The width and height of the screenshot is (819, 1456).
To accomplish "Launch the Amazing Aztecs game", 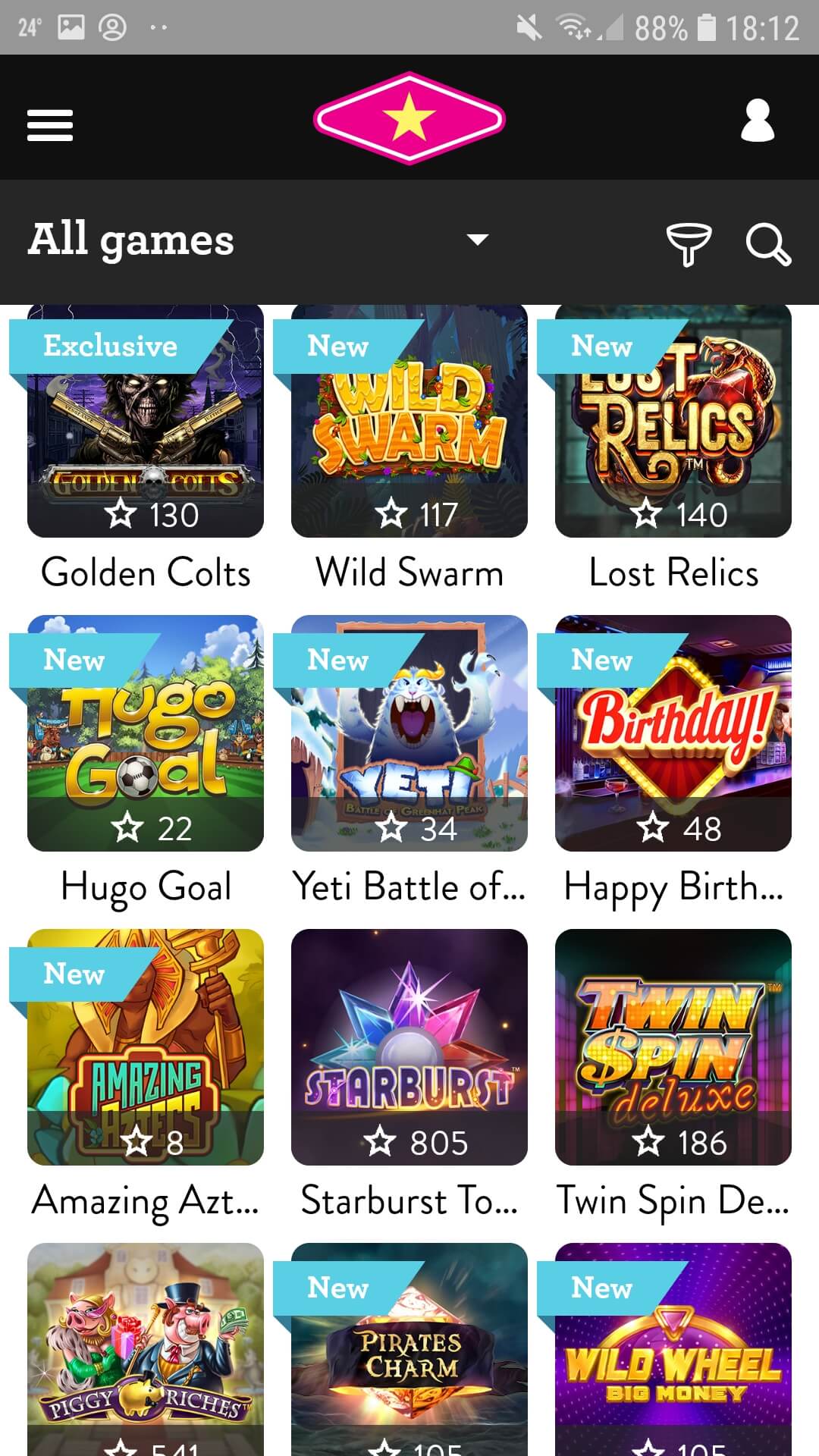I will [x=146, y=1047].
